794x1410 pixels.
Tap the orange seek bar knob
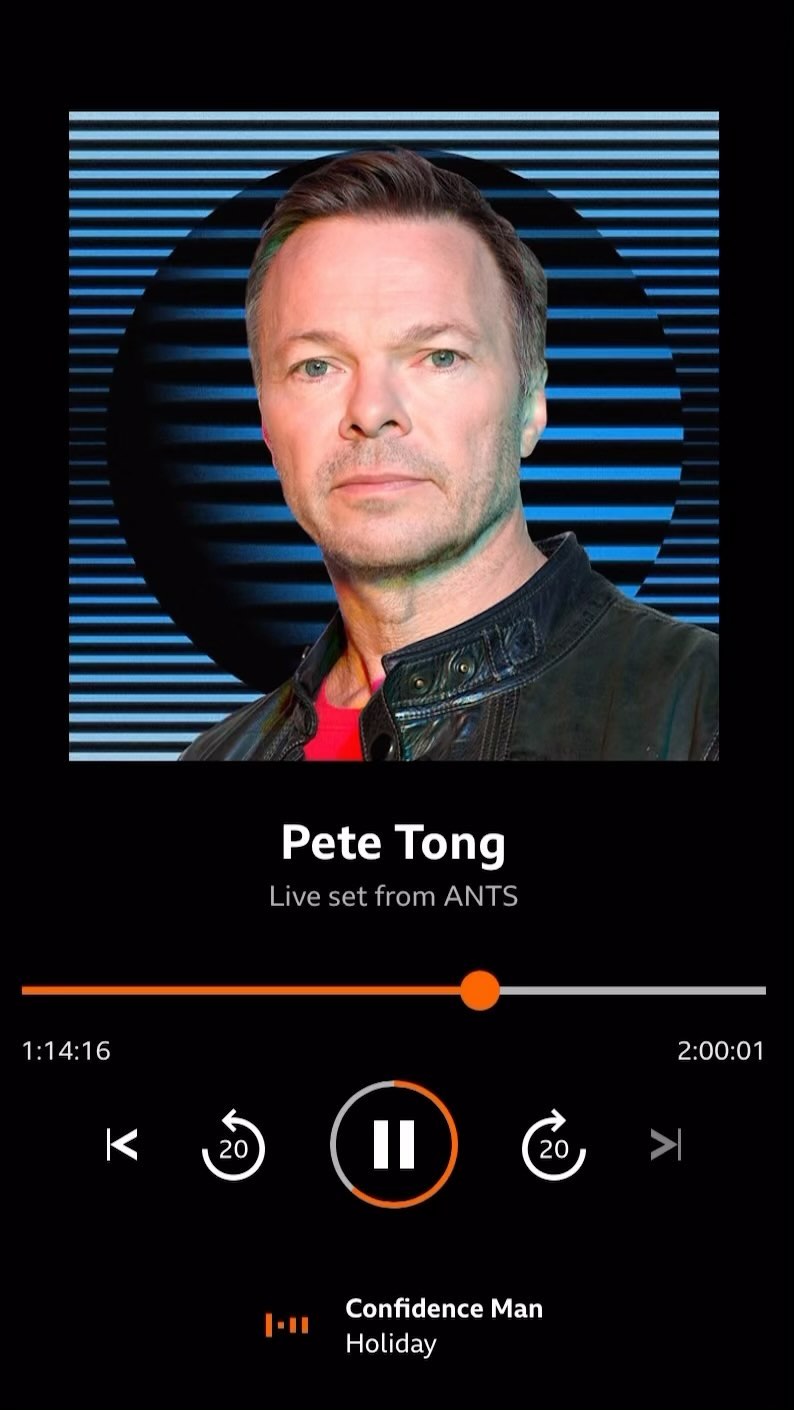[x=480, y=990]
